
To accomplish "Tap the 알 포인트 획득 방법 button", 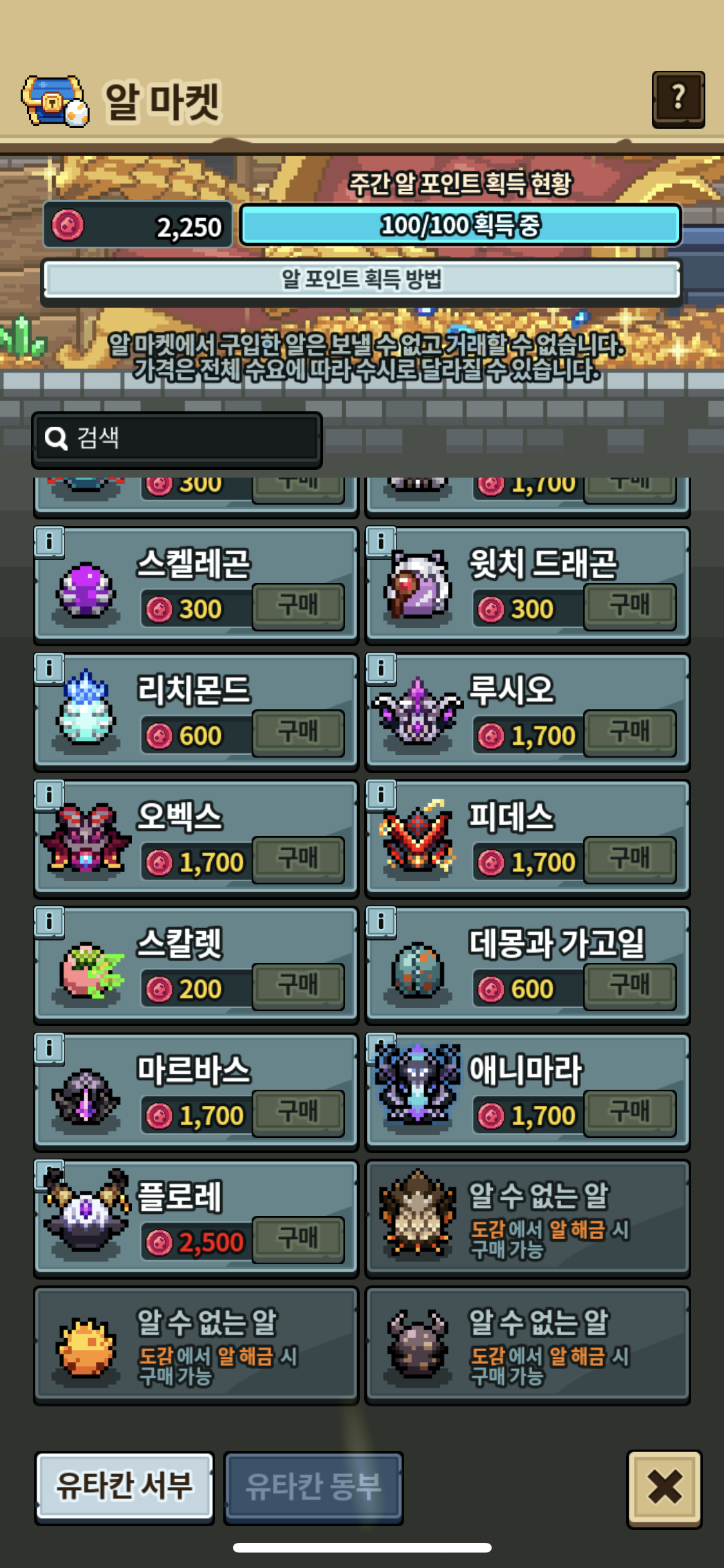I will pyautogui.click(x=362, y=280).
